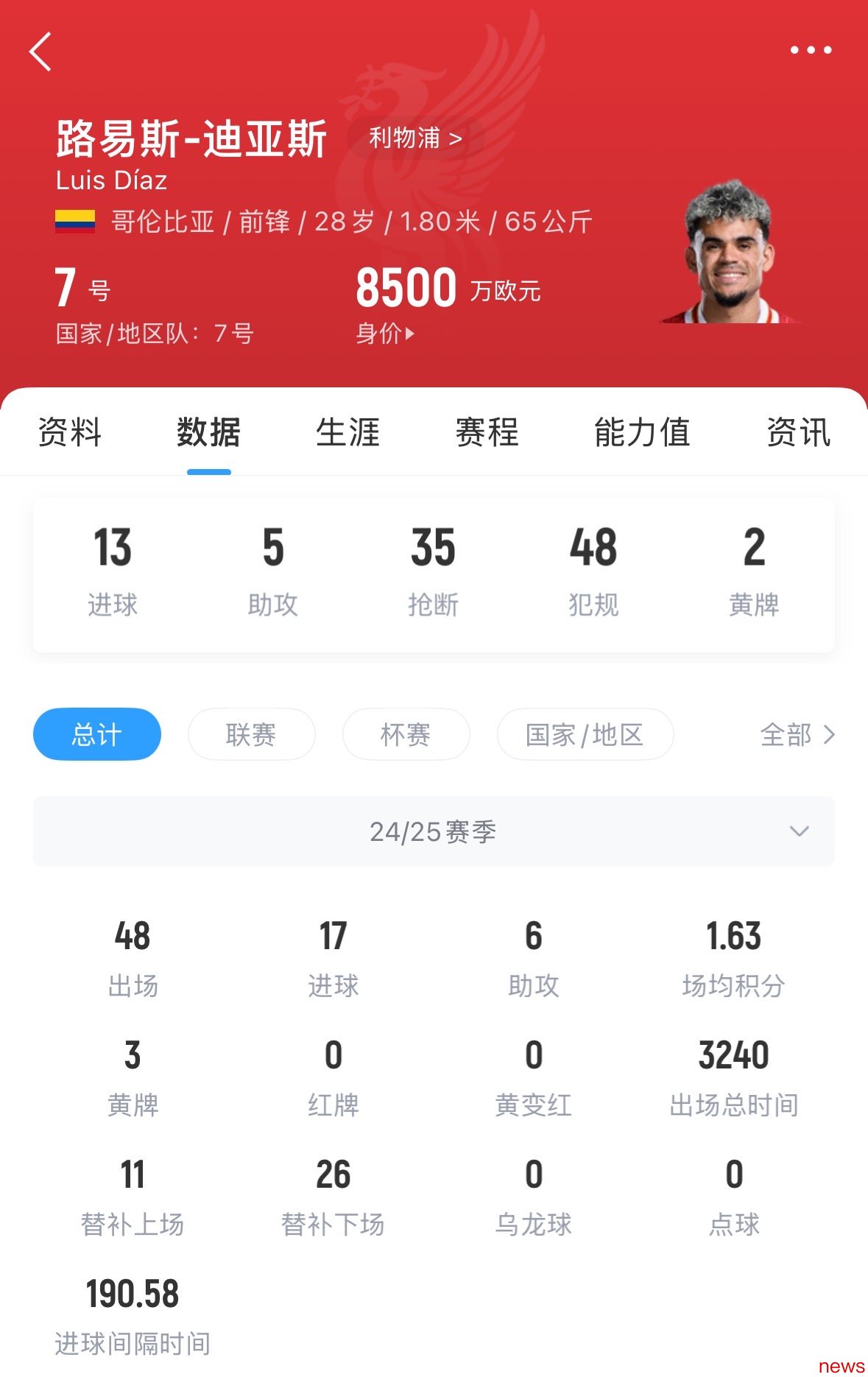Expand the 24/25赛季 season dropdown

click(434, 831)
